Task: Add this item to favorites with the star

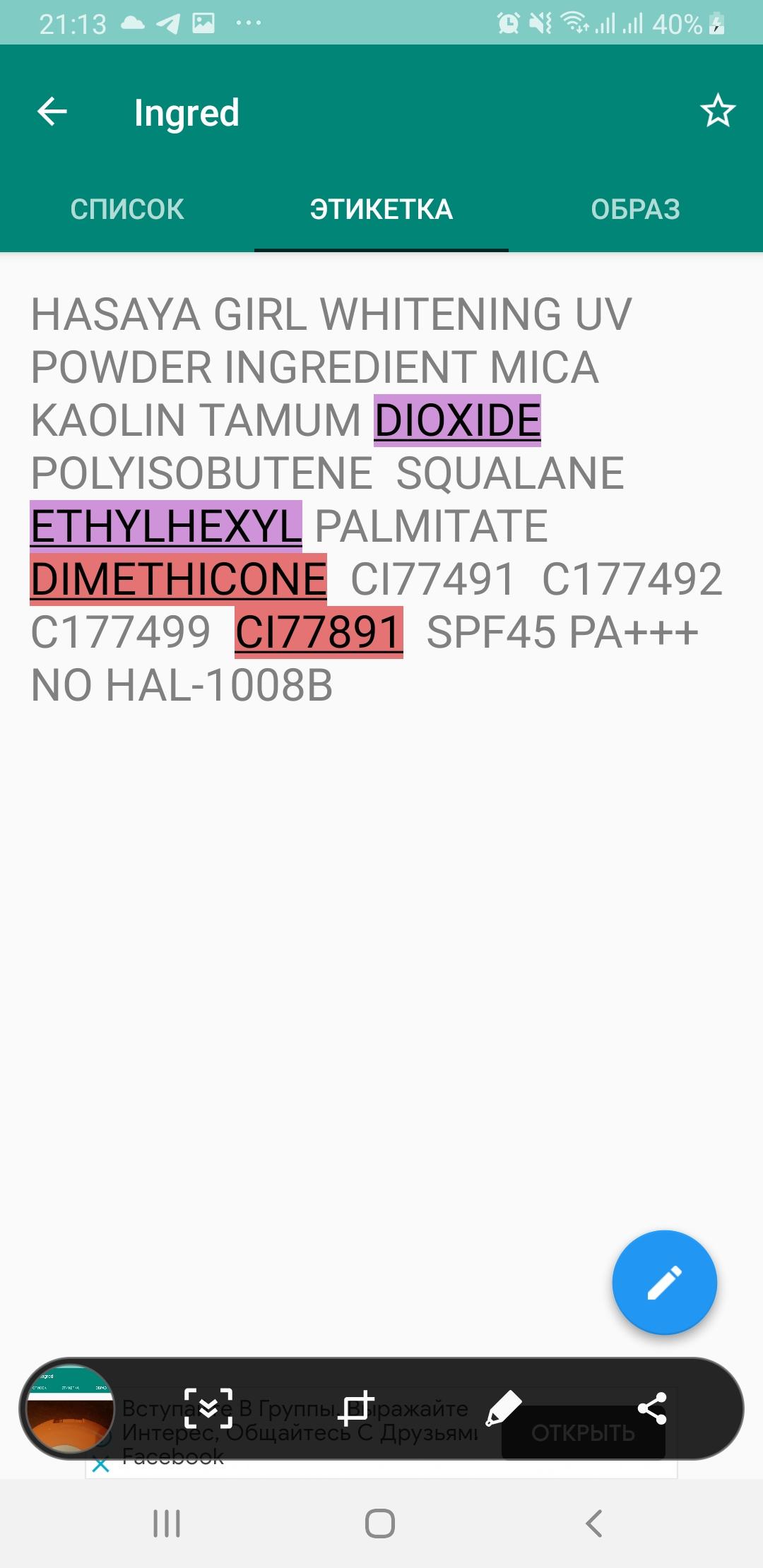Action: tap(718, 111)
